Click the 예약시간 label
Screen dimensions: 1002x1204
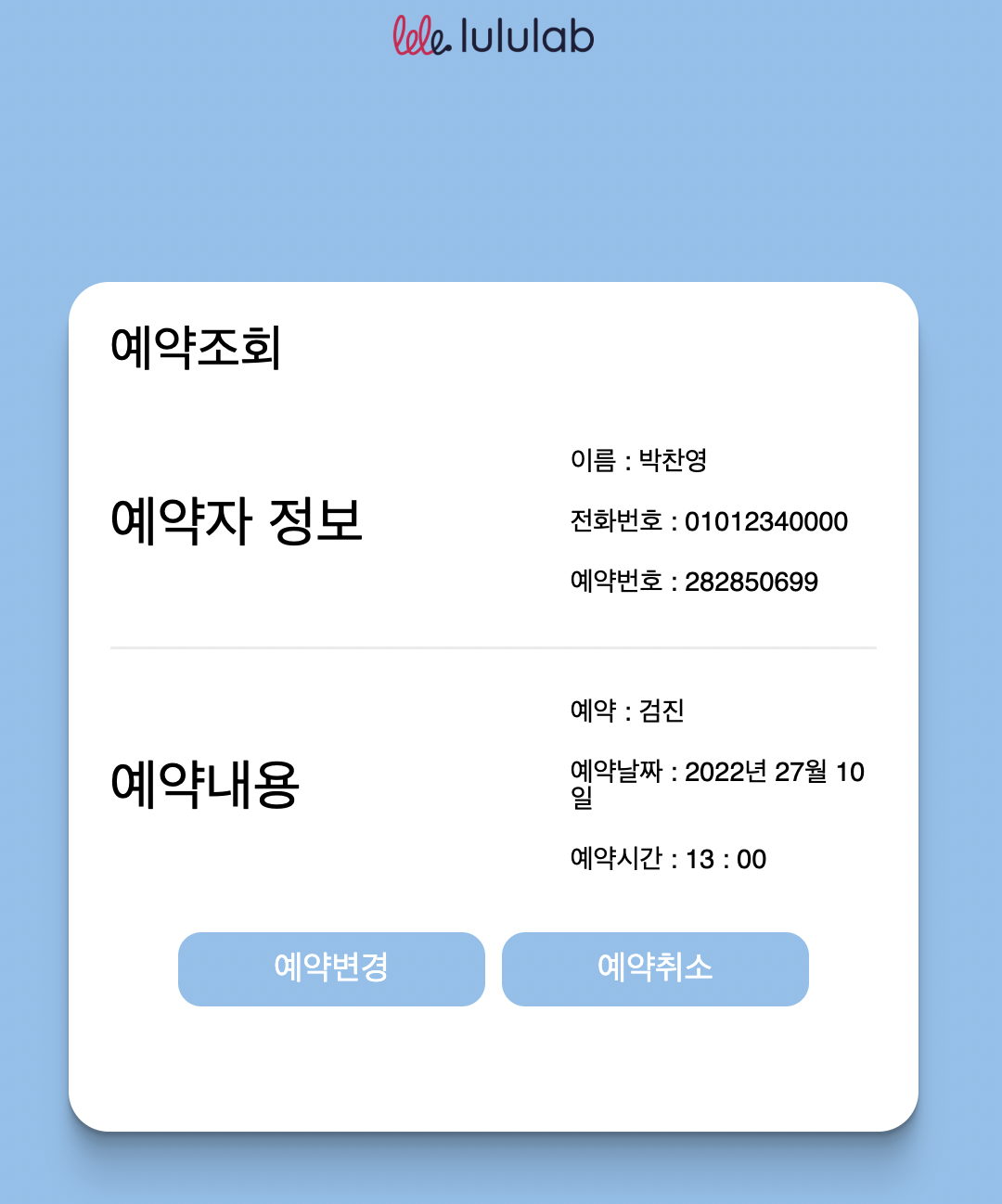pos(616,860)
